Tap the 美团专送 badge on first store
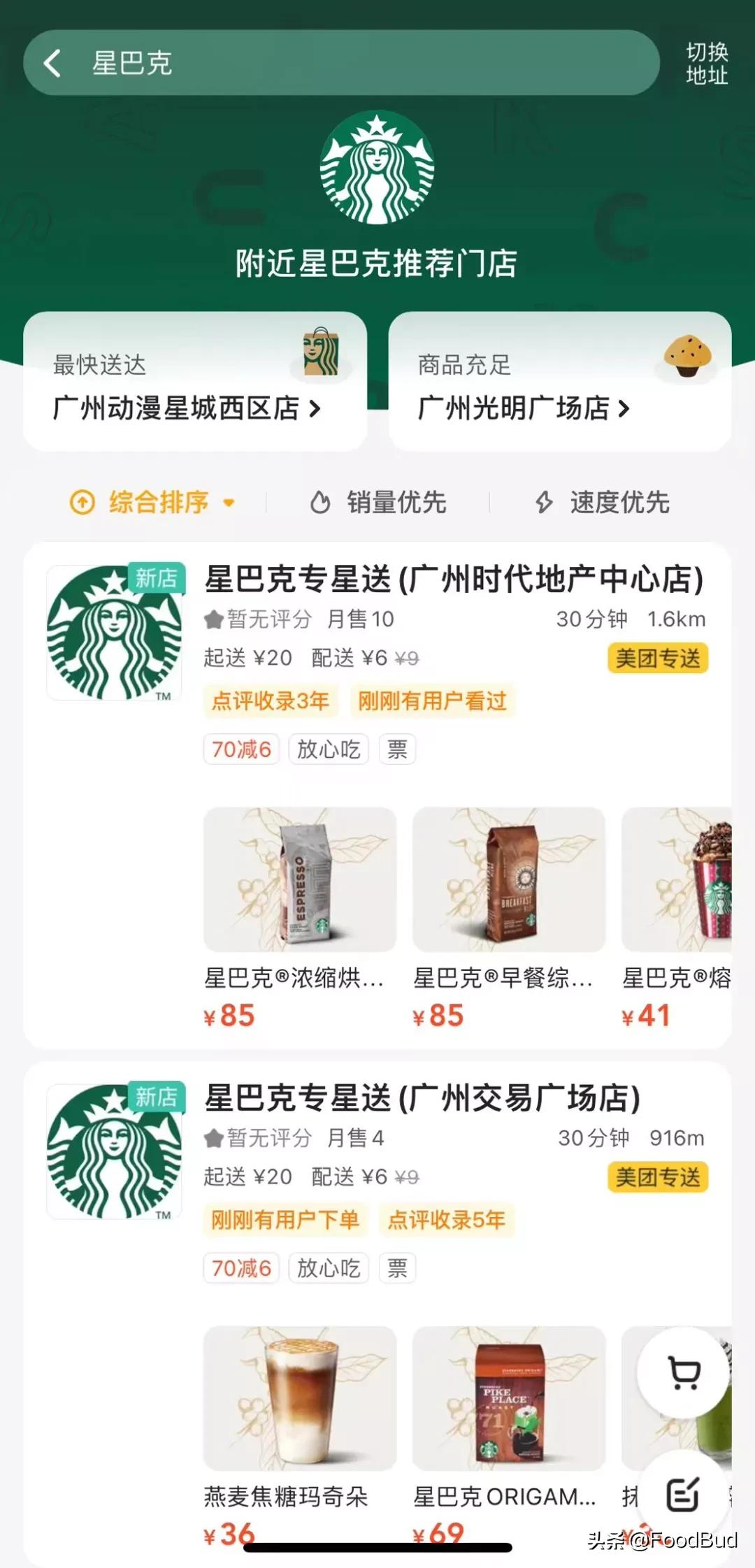Image resolution: width=755 pixels, height=1568 pixels. [x=657, y=659]
